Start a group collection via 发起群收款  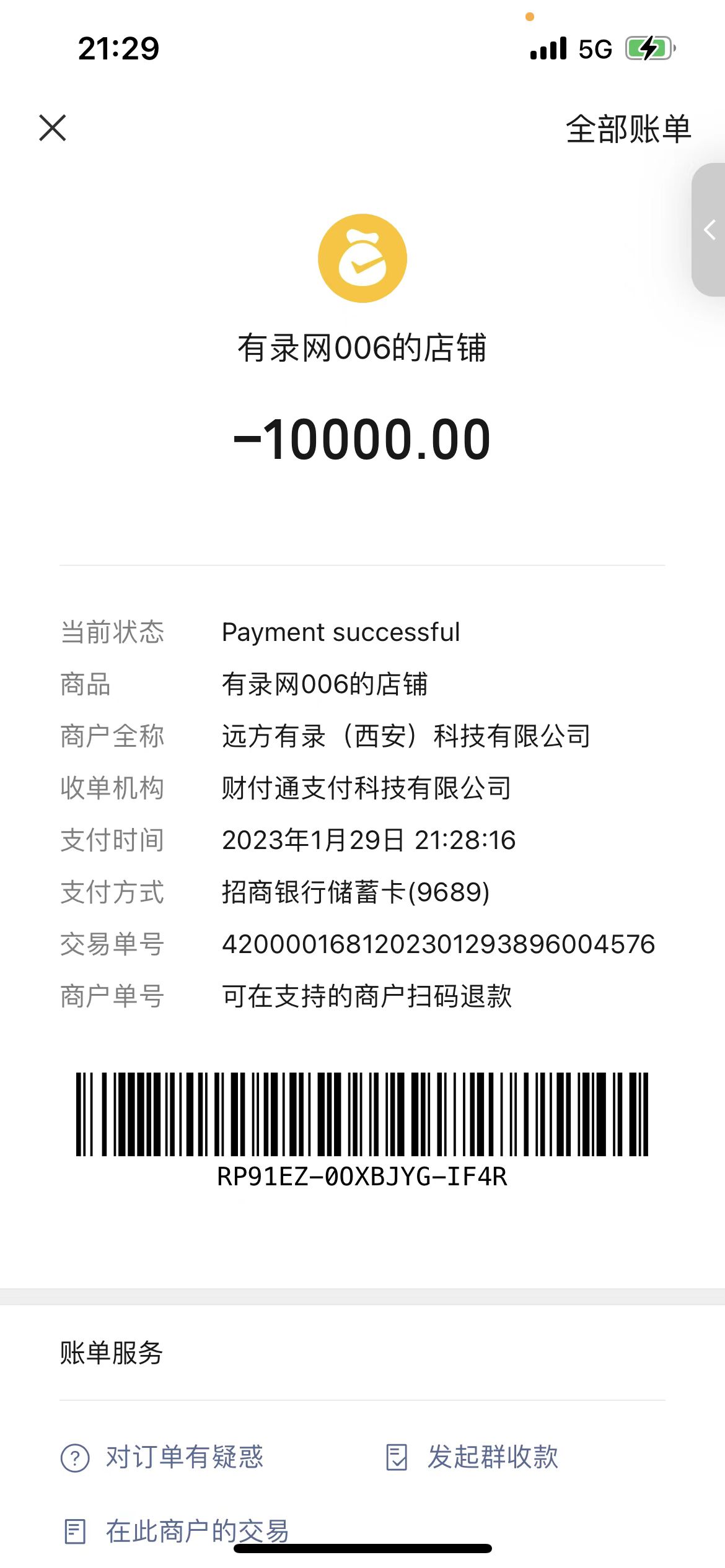click(x=472, y=1457)
